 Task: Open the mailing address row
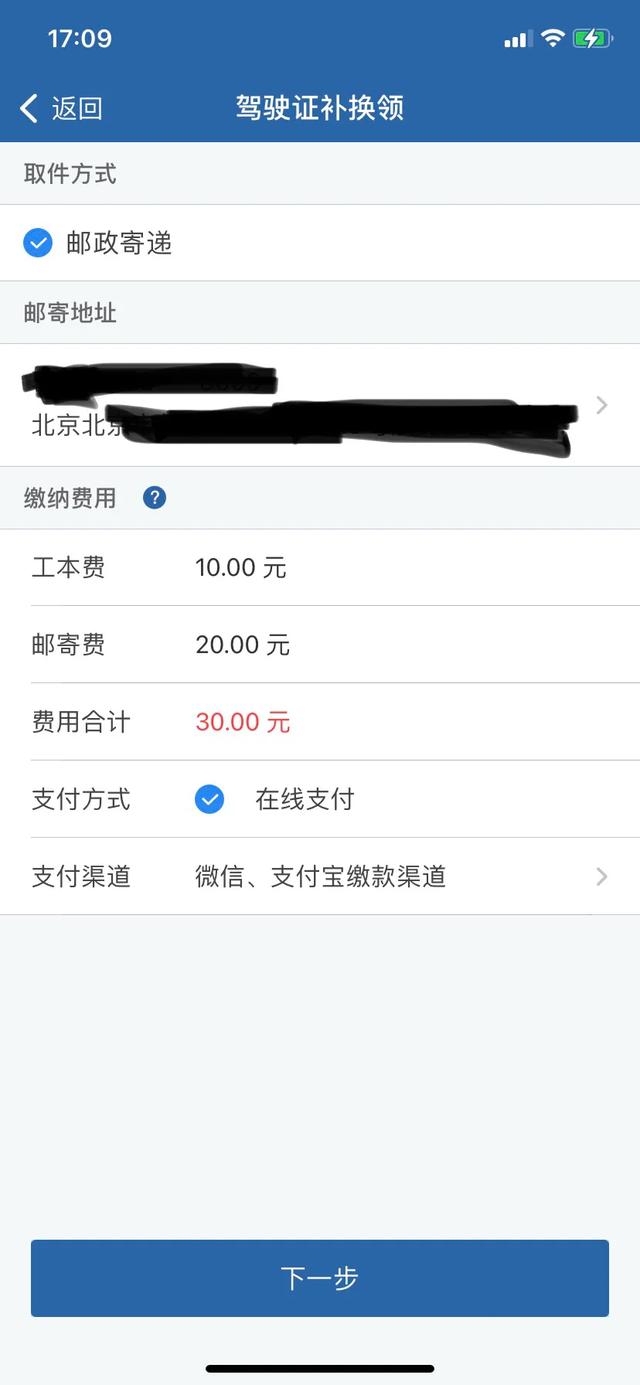pos(320,405)
